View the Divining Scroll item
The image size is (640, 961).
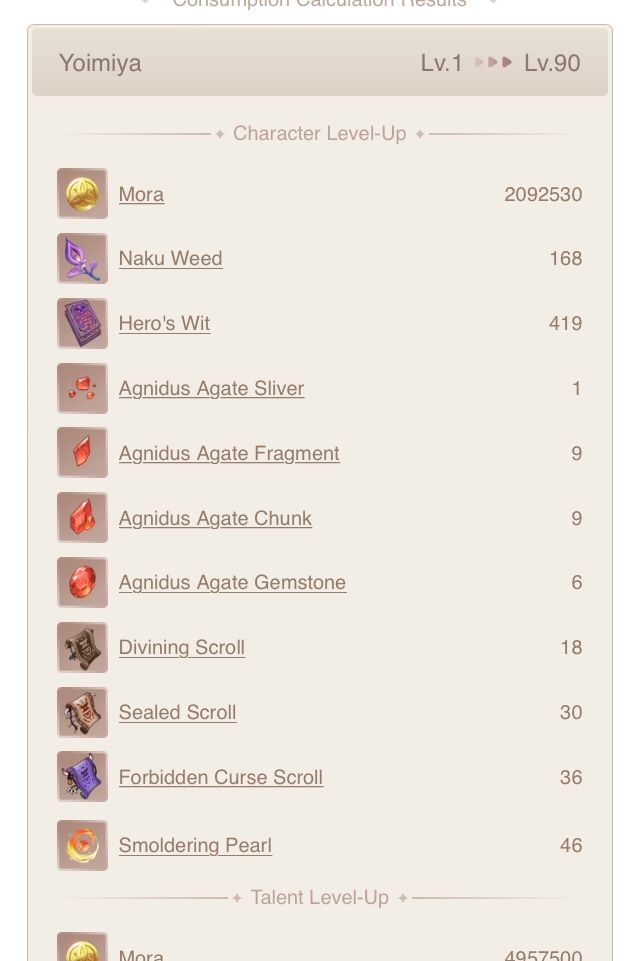click(181, 647)
